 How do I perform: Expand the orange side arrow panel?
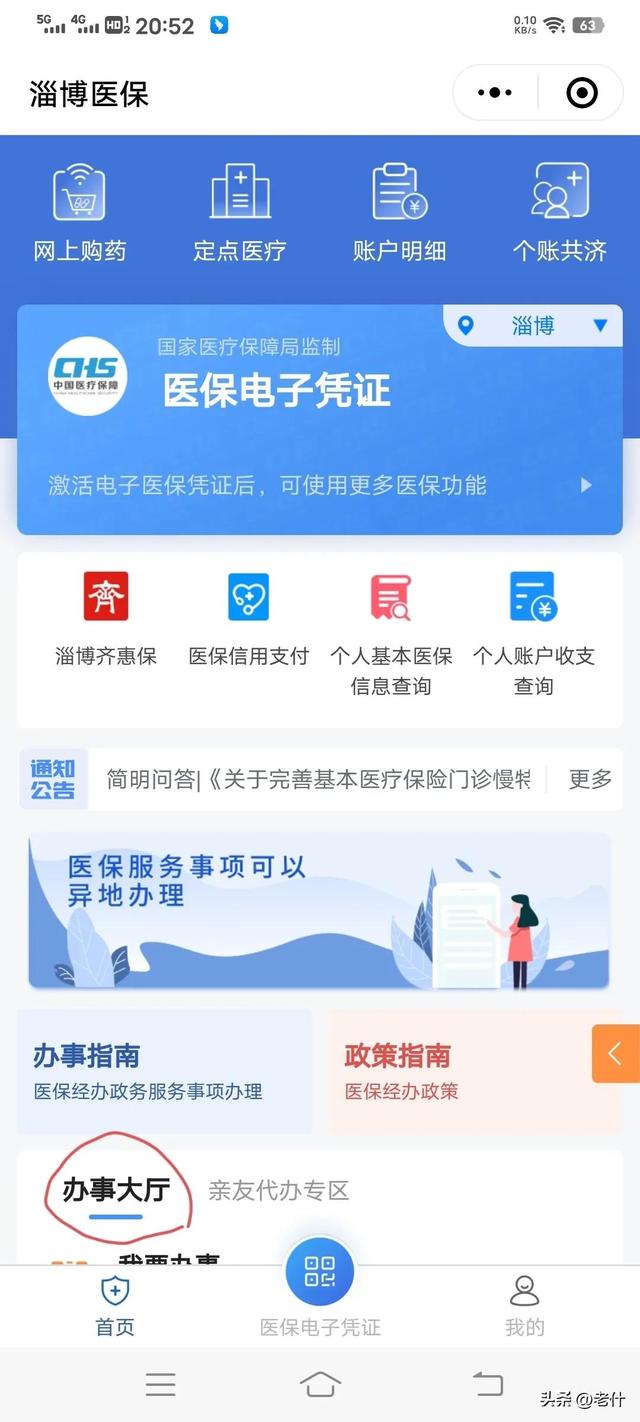[x=615, y=1053]
